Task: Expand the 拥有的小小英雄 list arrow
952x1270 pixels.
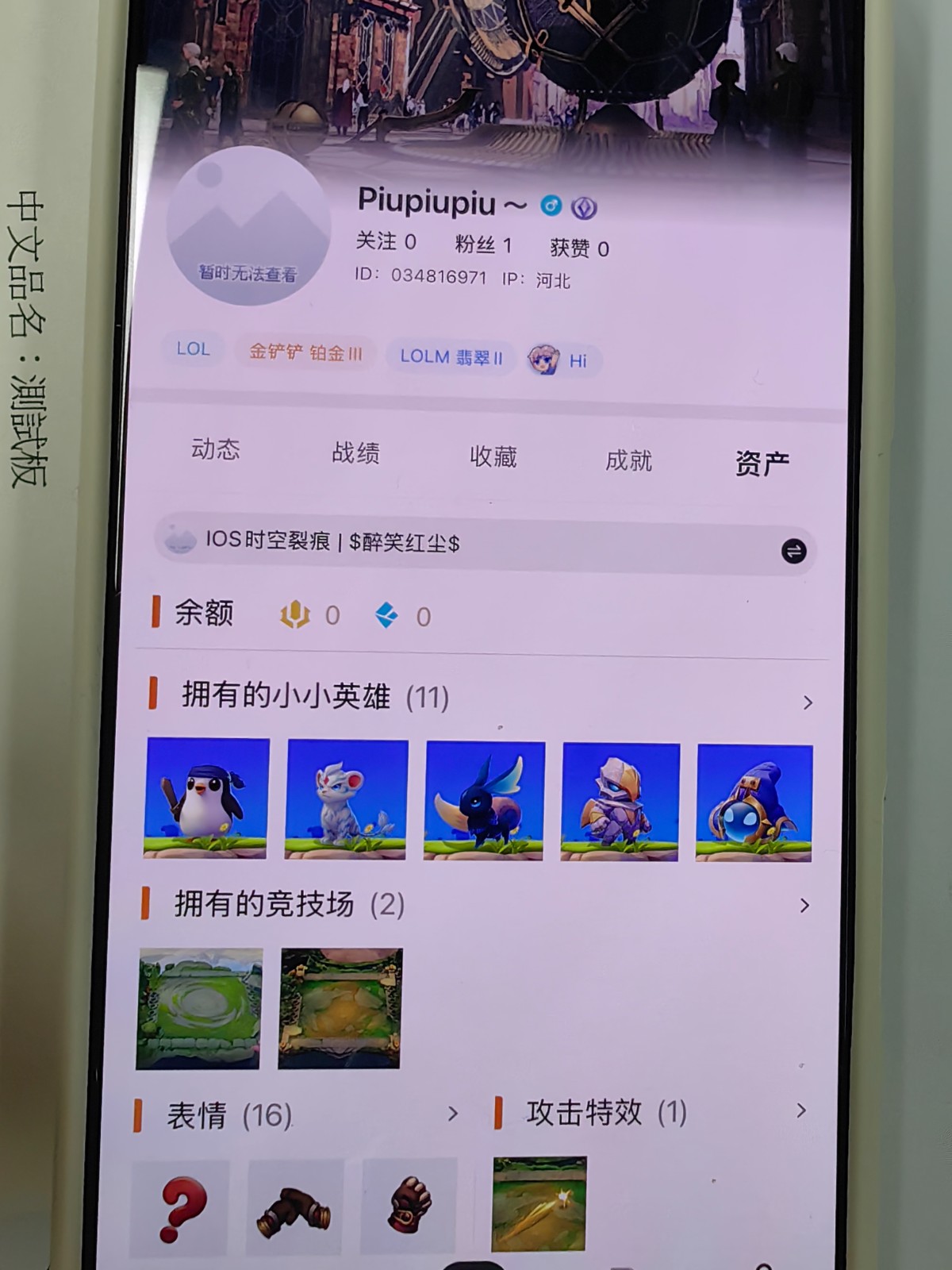Action: coord(808,702)
